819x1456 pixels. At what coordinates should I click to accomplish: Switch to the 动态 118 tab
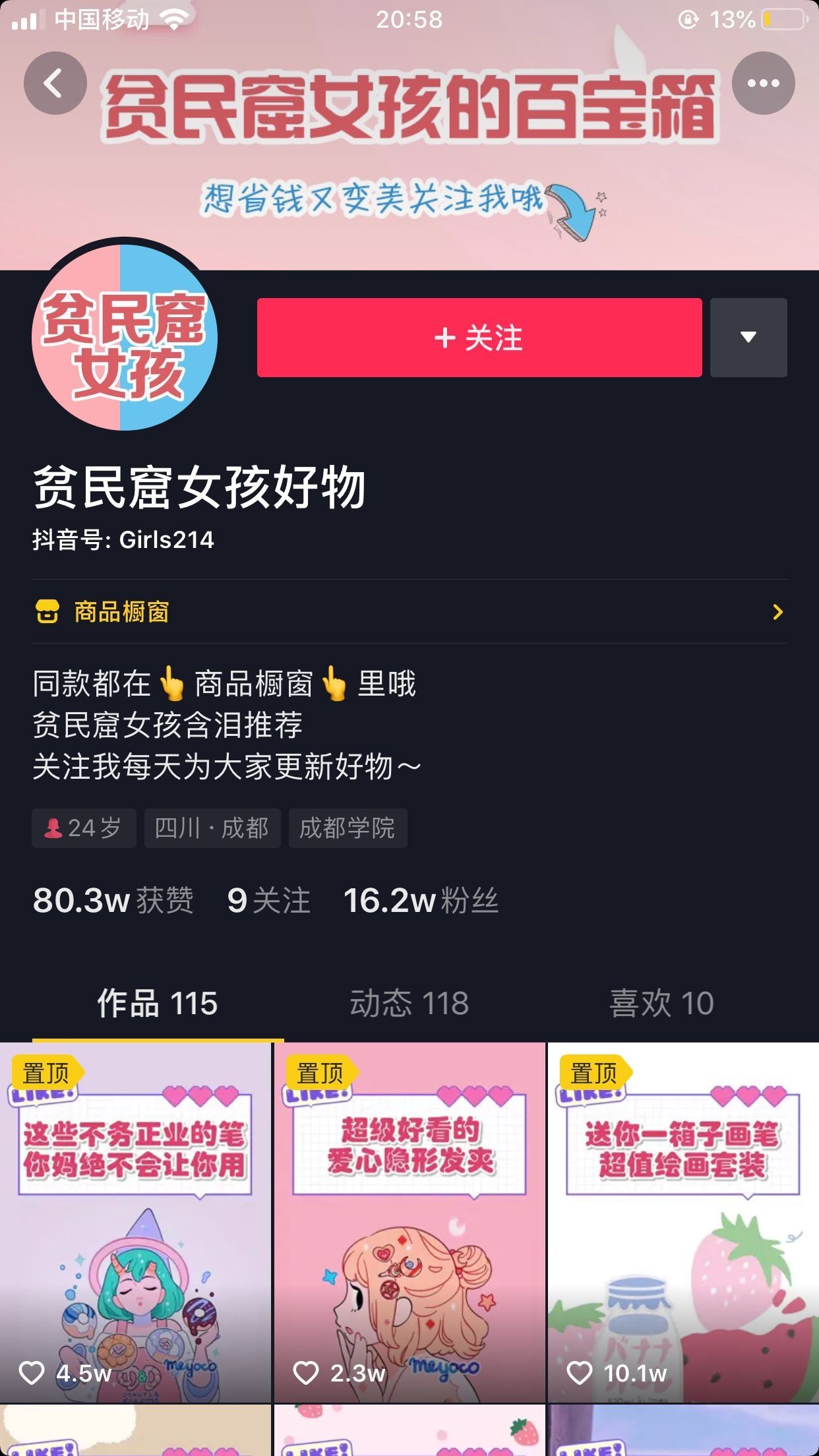pyautogui.click(x=409, y=1004)
